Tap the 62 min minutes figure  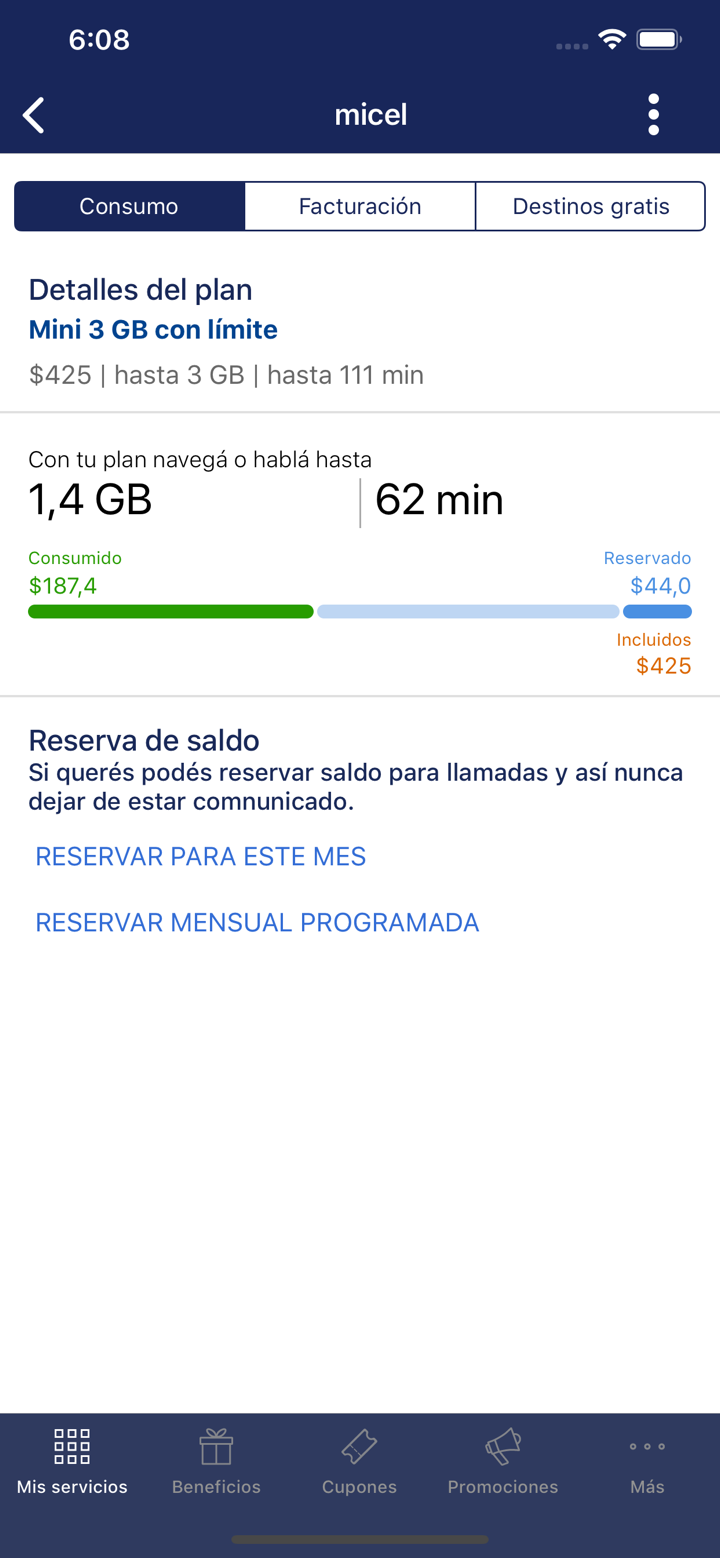click(438, 500)
